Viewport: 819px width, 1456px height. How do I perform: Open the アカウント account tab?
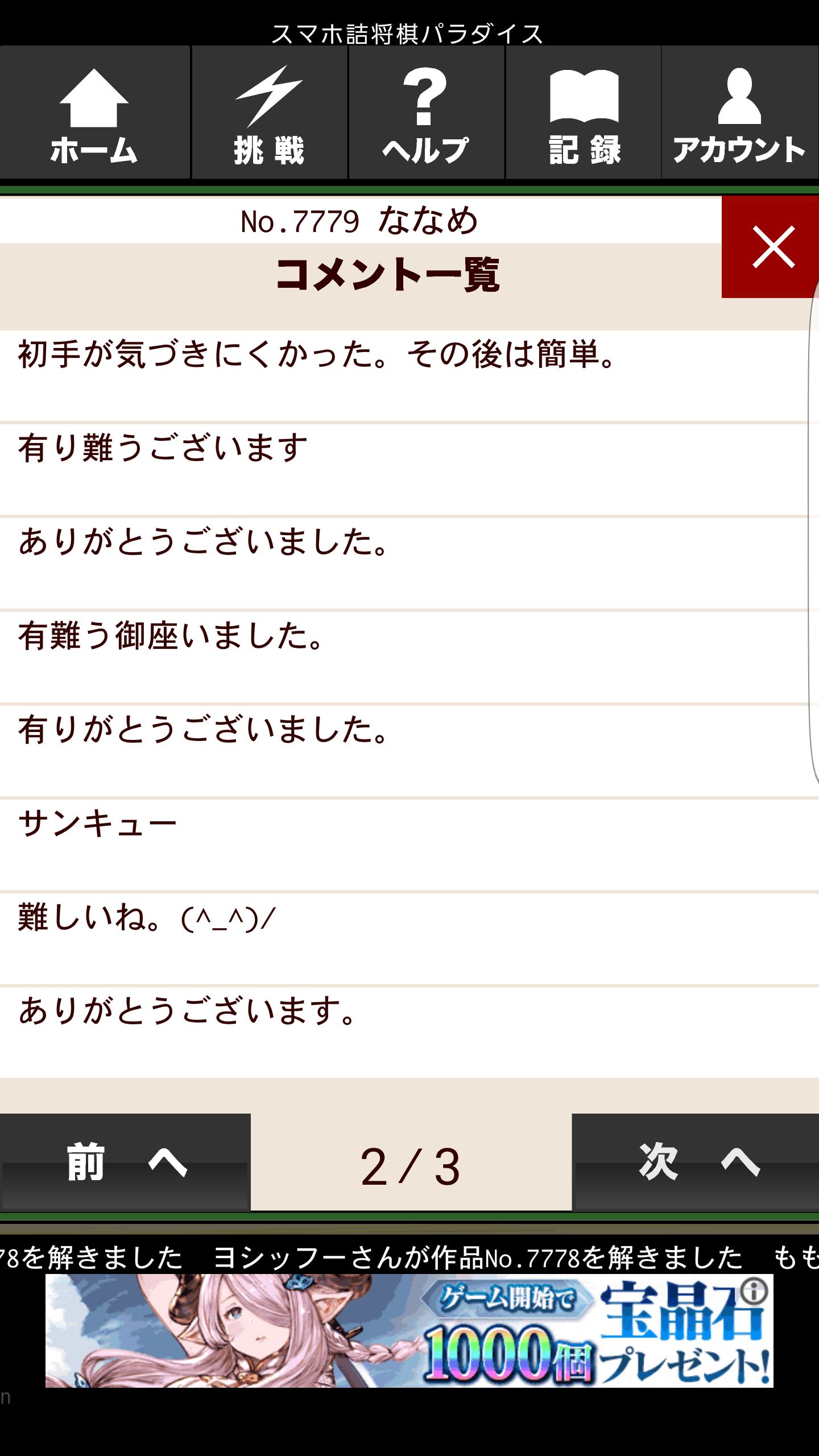[x=740, y=113]
